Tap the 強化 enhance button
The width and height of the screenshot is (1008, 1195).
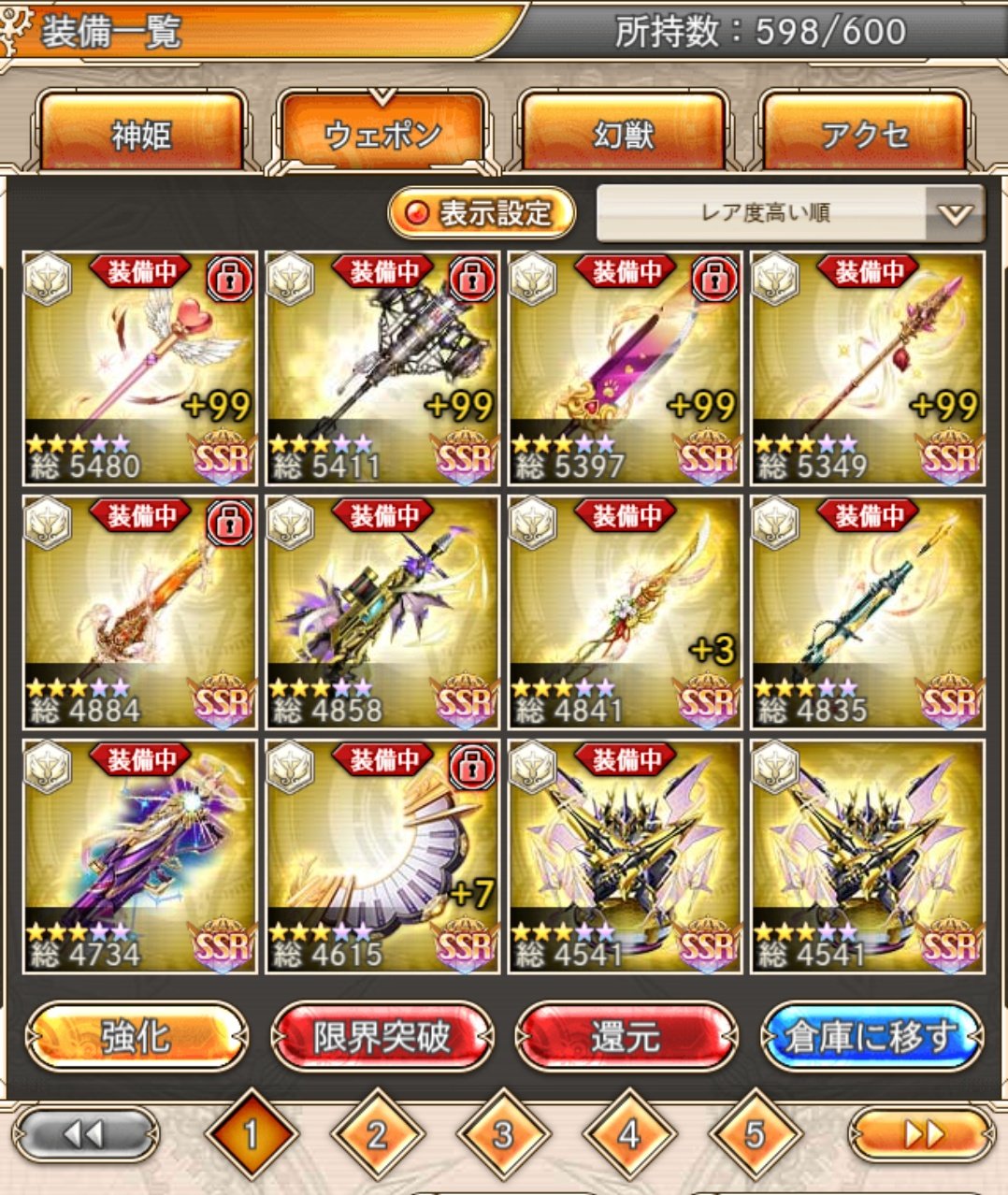(137, 1037)
